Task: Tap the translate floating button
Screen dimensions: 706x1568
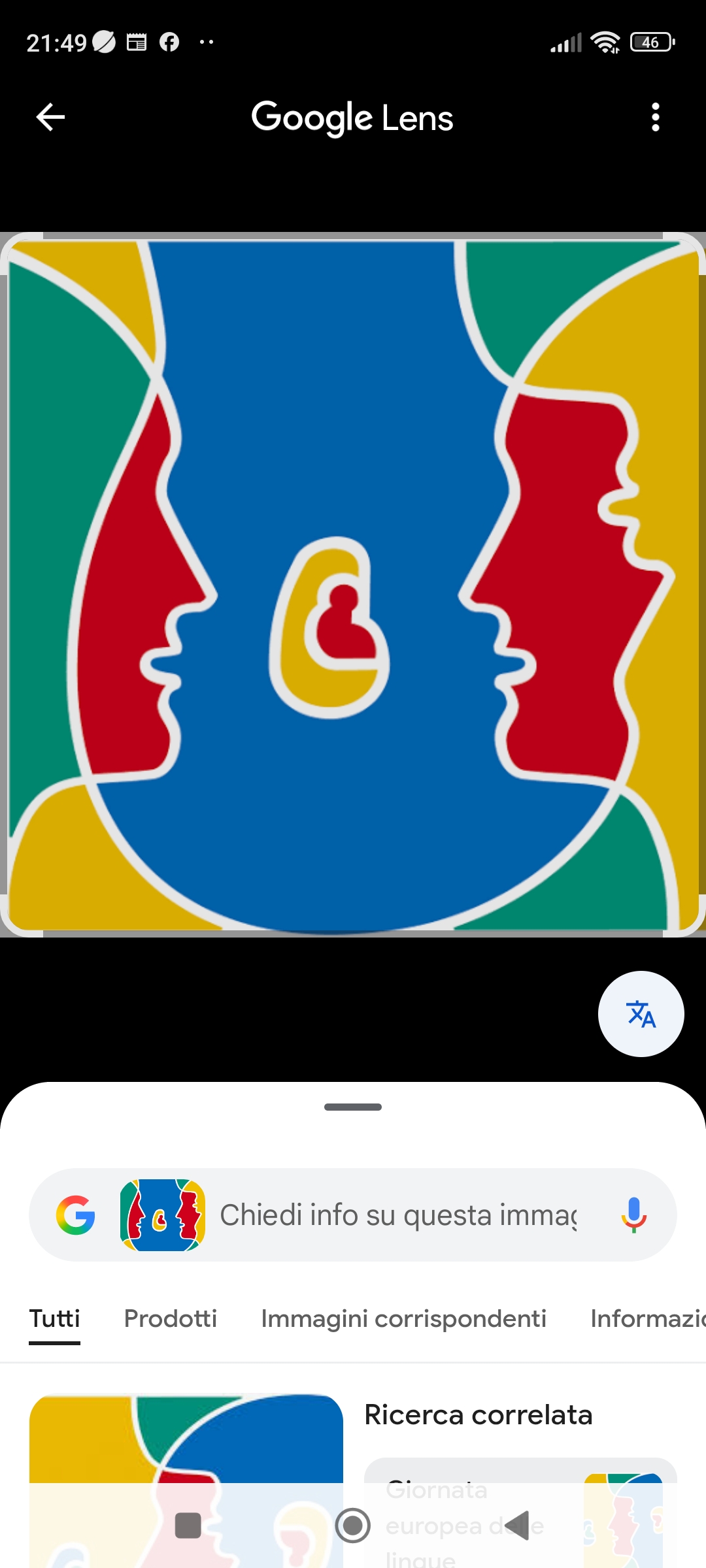Action: (641, 1014)
